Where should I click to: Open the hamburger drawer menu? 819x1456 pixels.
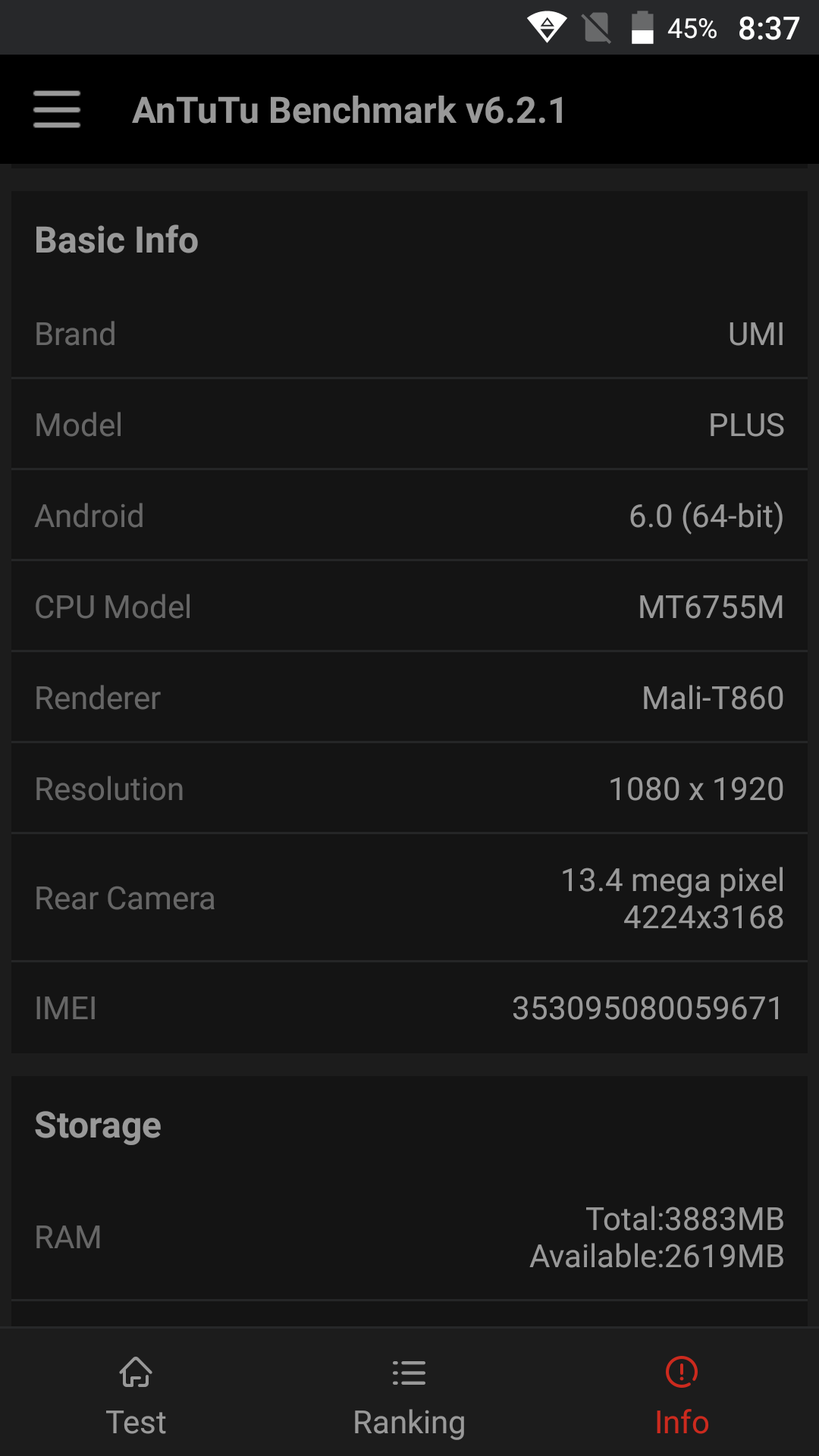point(57,110)
